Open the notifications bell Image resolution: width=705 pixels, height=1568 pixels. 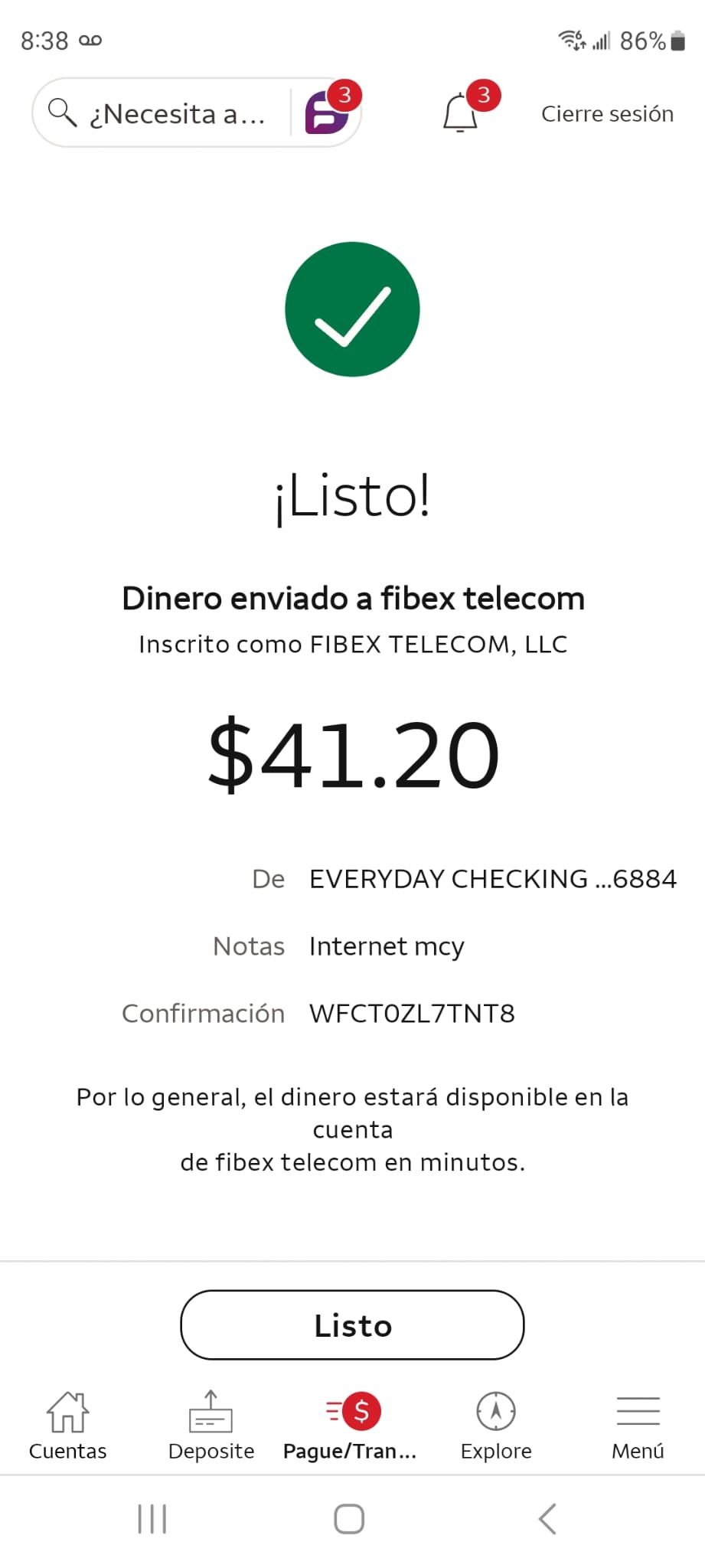(460, 113)
